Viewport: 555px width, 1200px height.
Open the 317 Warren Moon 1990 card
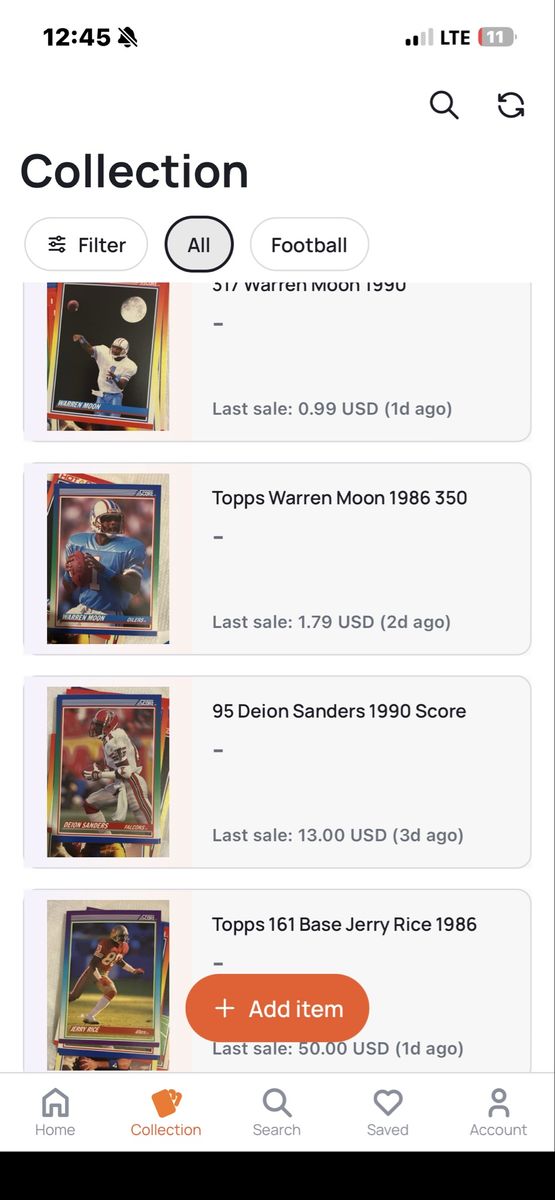277,362
